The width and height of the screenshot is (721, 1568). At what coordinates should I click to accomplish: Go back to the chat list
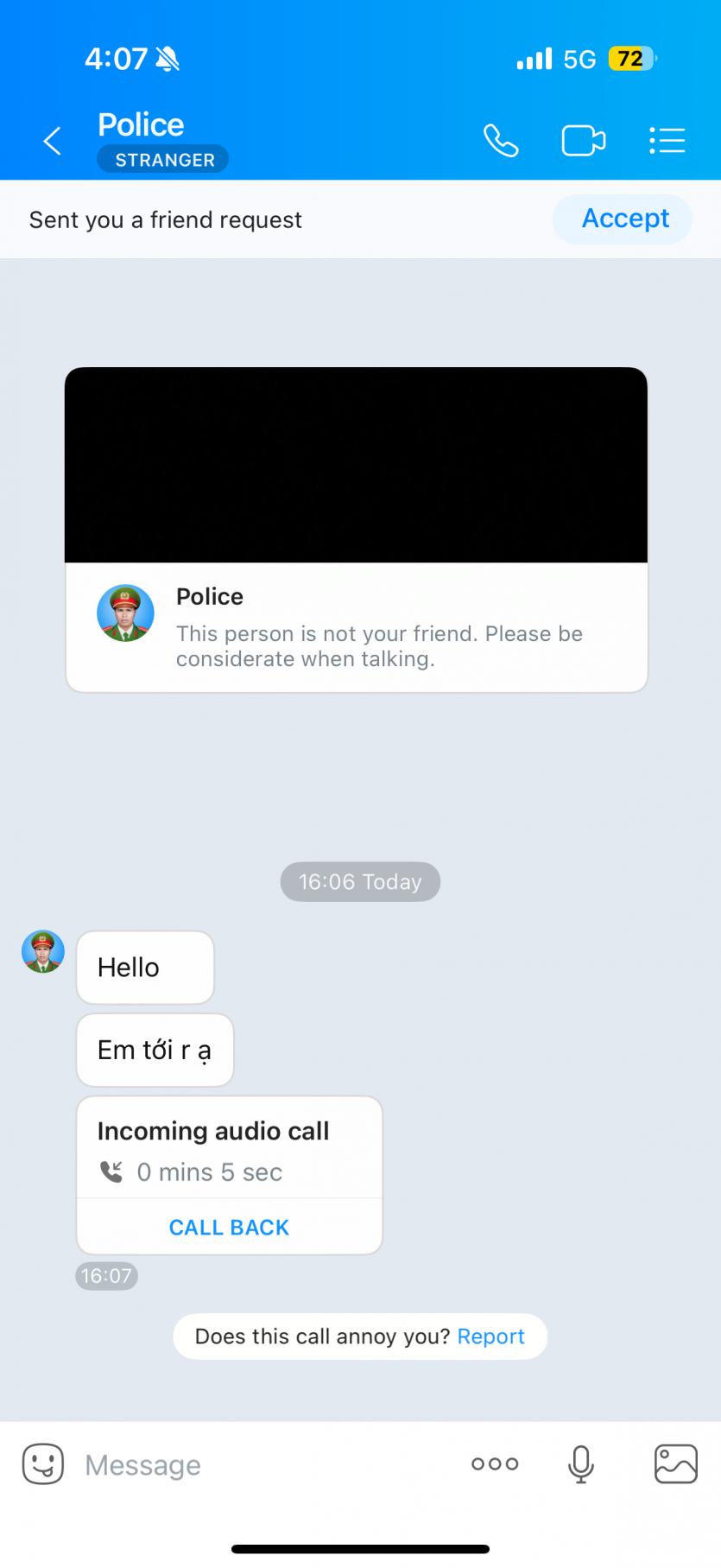coord(51,141)
